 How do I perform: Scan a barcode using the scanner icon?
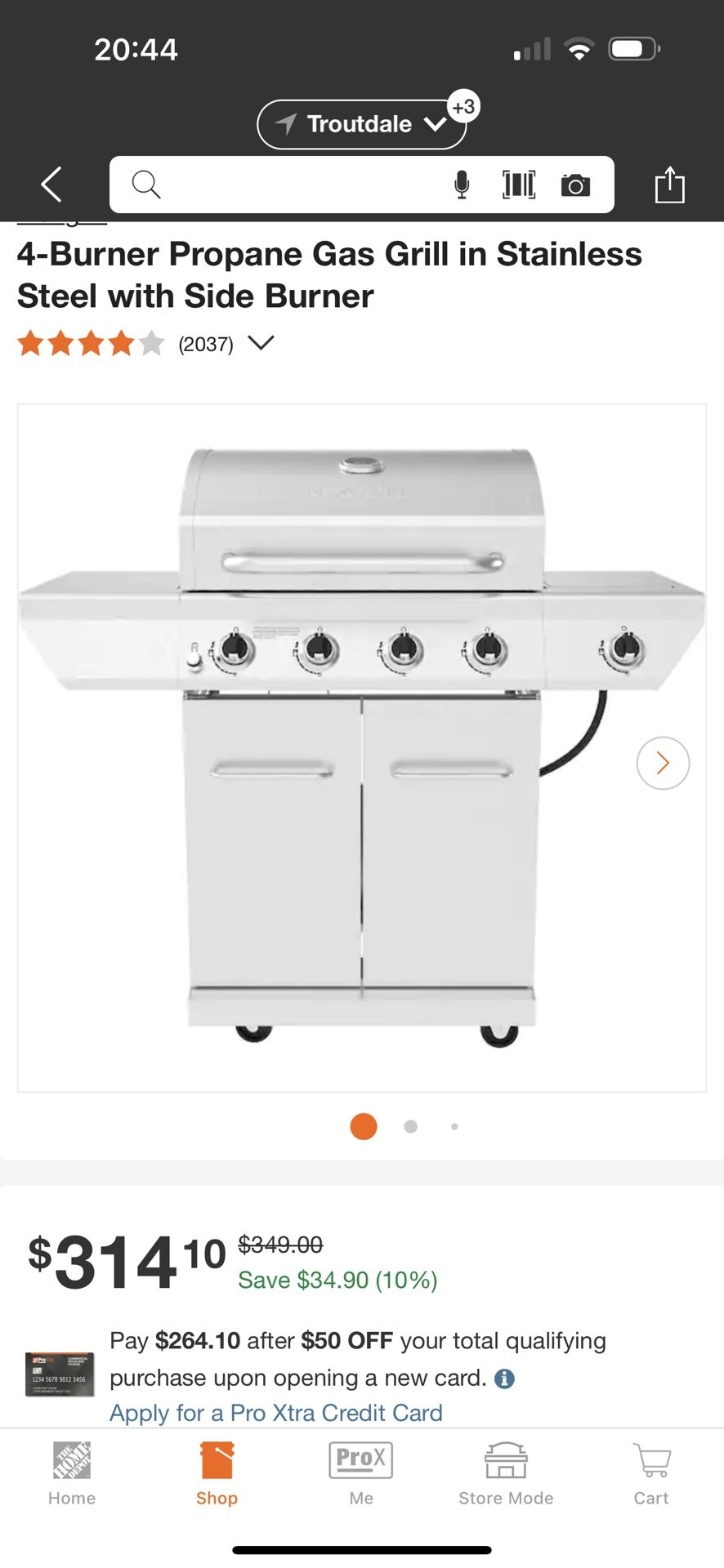(x=518, y=185)
